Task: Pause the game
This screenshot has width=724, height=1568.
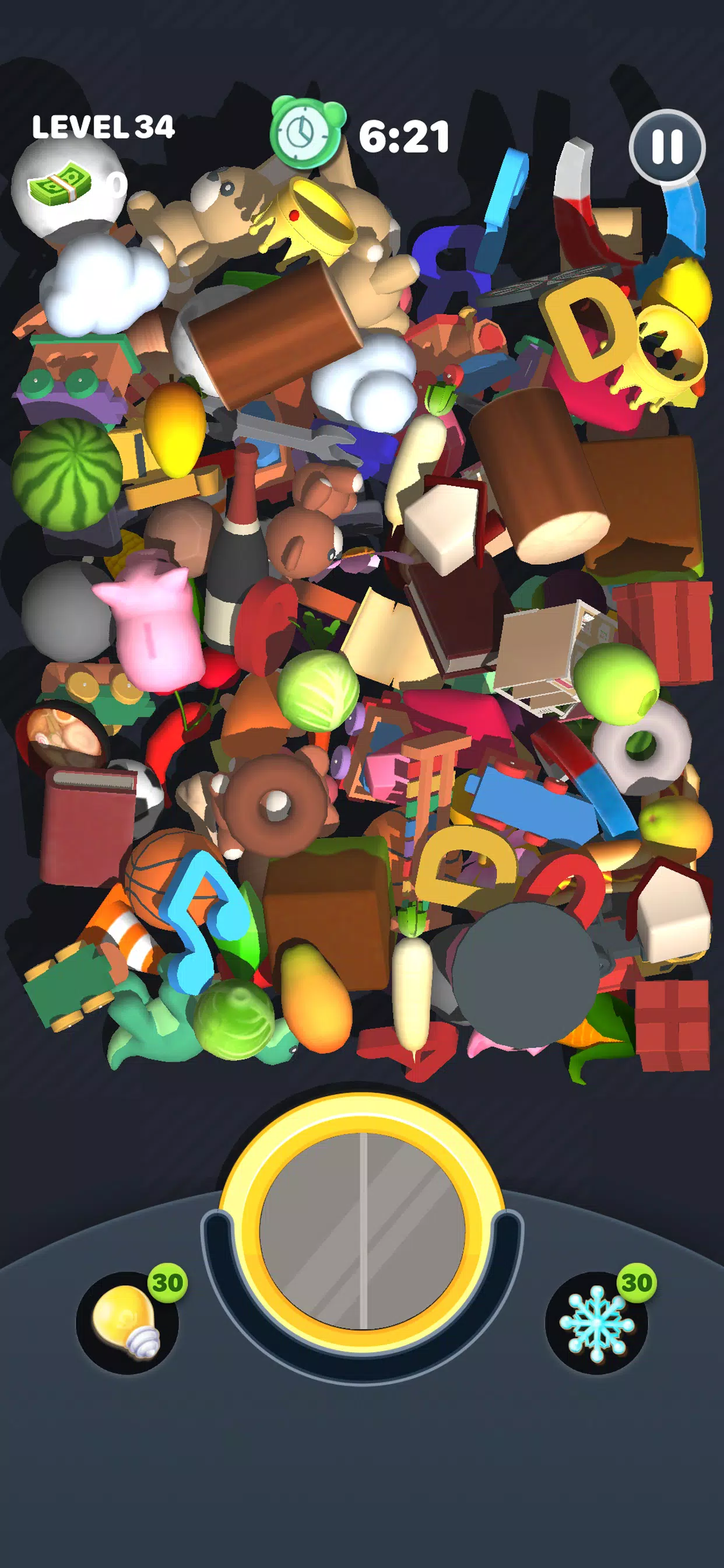Action: coord(667,146)
